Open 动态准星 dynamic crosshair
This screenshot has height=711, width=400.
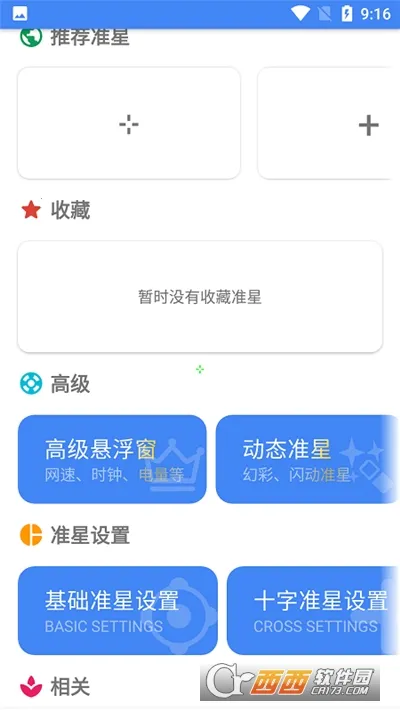pyautogui.click(x=307, y=459)
